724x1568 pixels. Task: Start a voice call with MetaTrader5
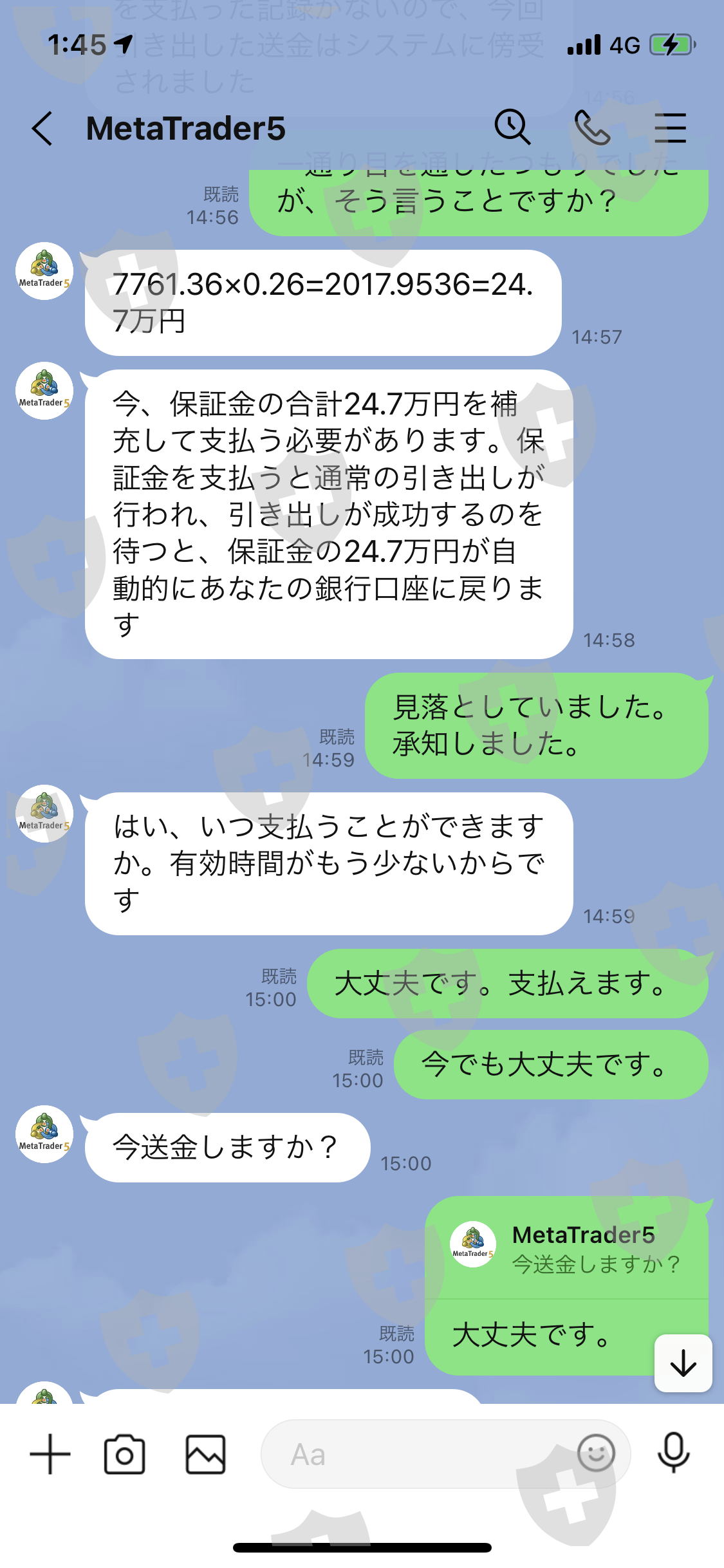(x=592, y=127)
